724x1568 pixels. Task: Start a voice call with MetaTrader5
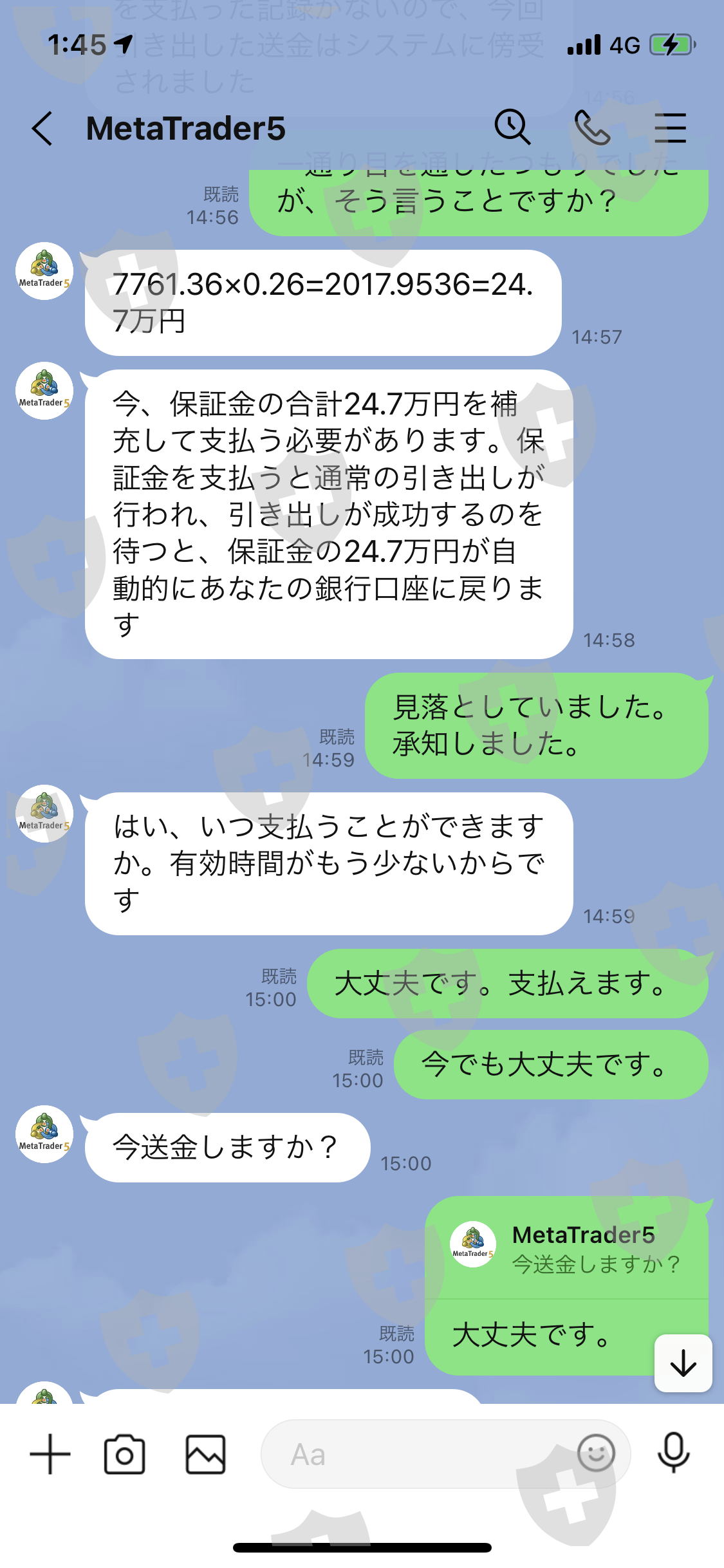(x=592, y=127)
